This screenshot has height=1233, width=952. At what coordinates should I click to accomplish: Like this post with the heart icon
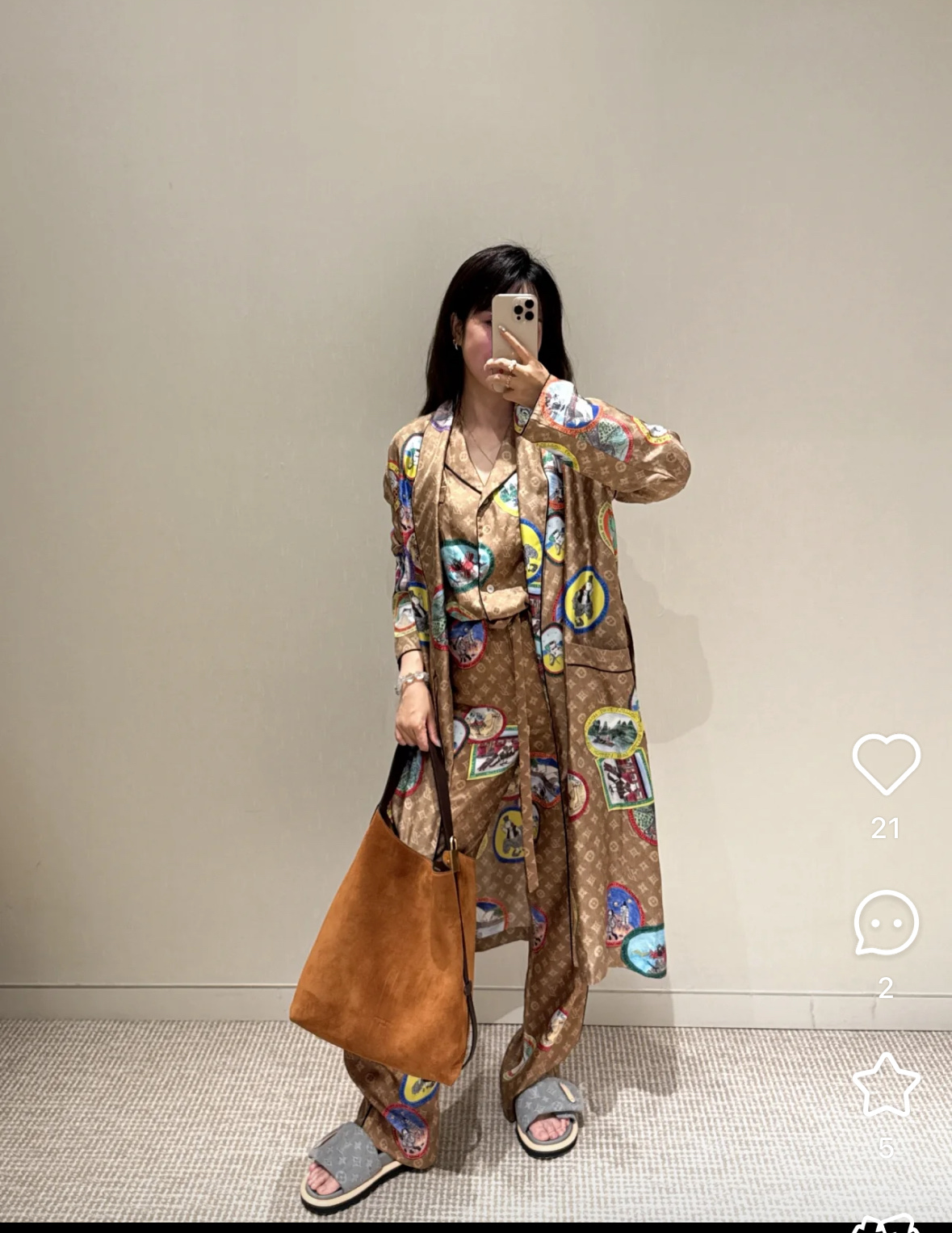[886, 763]
